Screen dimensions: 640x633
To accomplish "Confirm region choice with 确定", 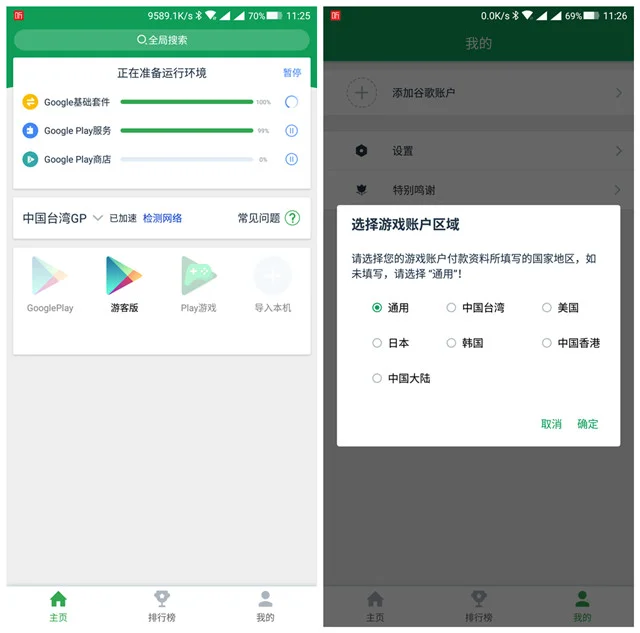I will [x=588, y=424].
